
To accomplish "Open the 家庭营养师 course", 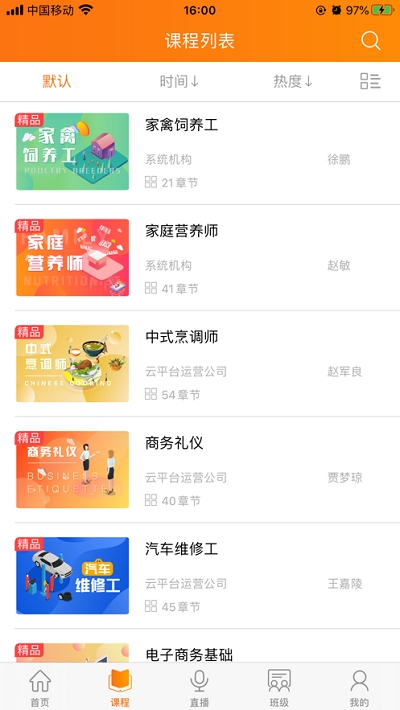I will point(200,258).
